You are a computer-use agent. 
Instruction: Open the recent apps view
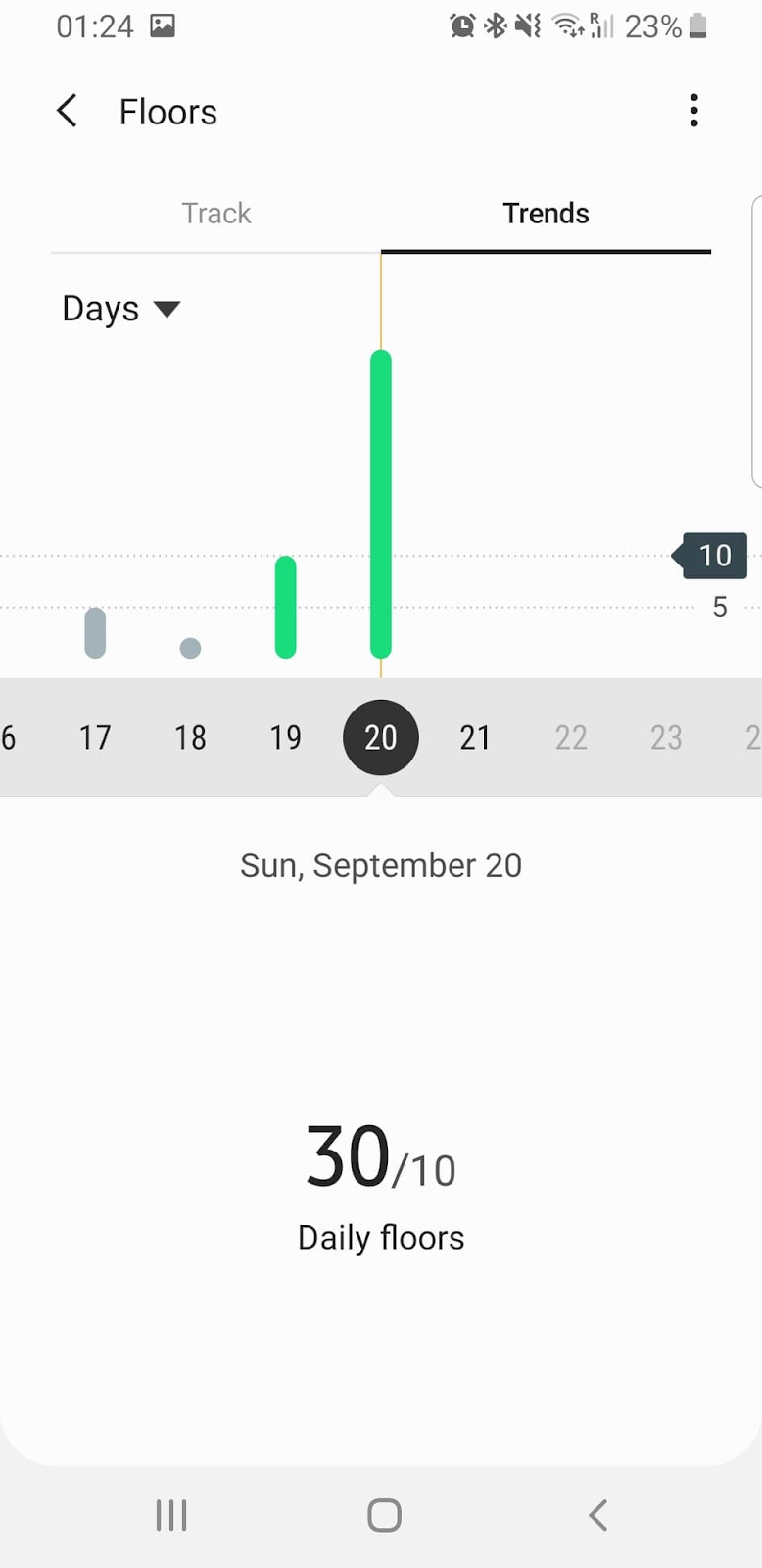171,1515
